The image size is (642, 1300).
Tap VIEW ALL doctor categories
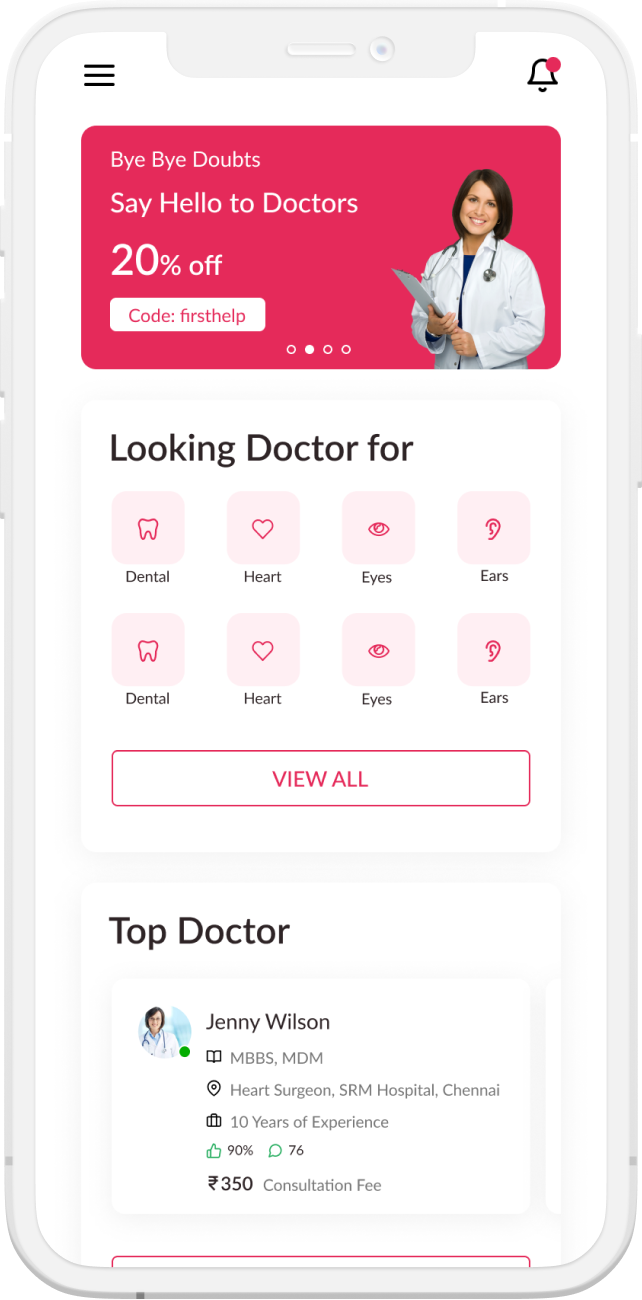320,778
